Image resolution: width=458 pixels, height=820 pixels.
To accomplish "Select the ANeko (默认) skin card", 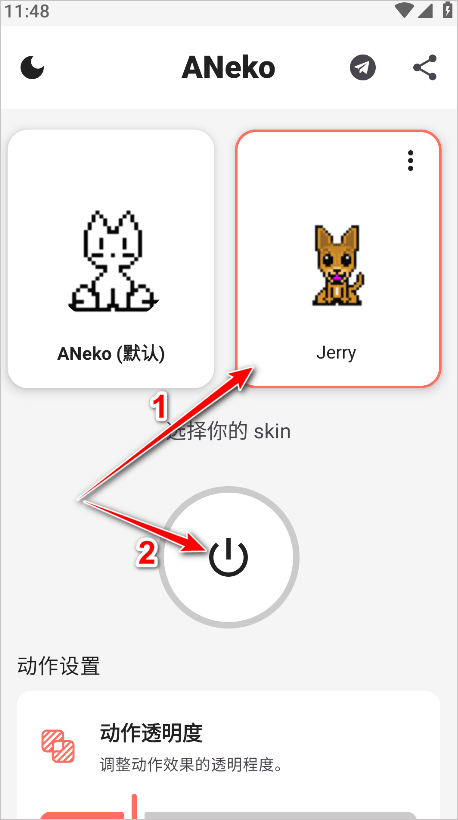I will pos(111,259).
